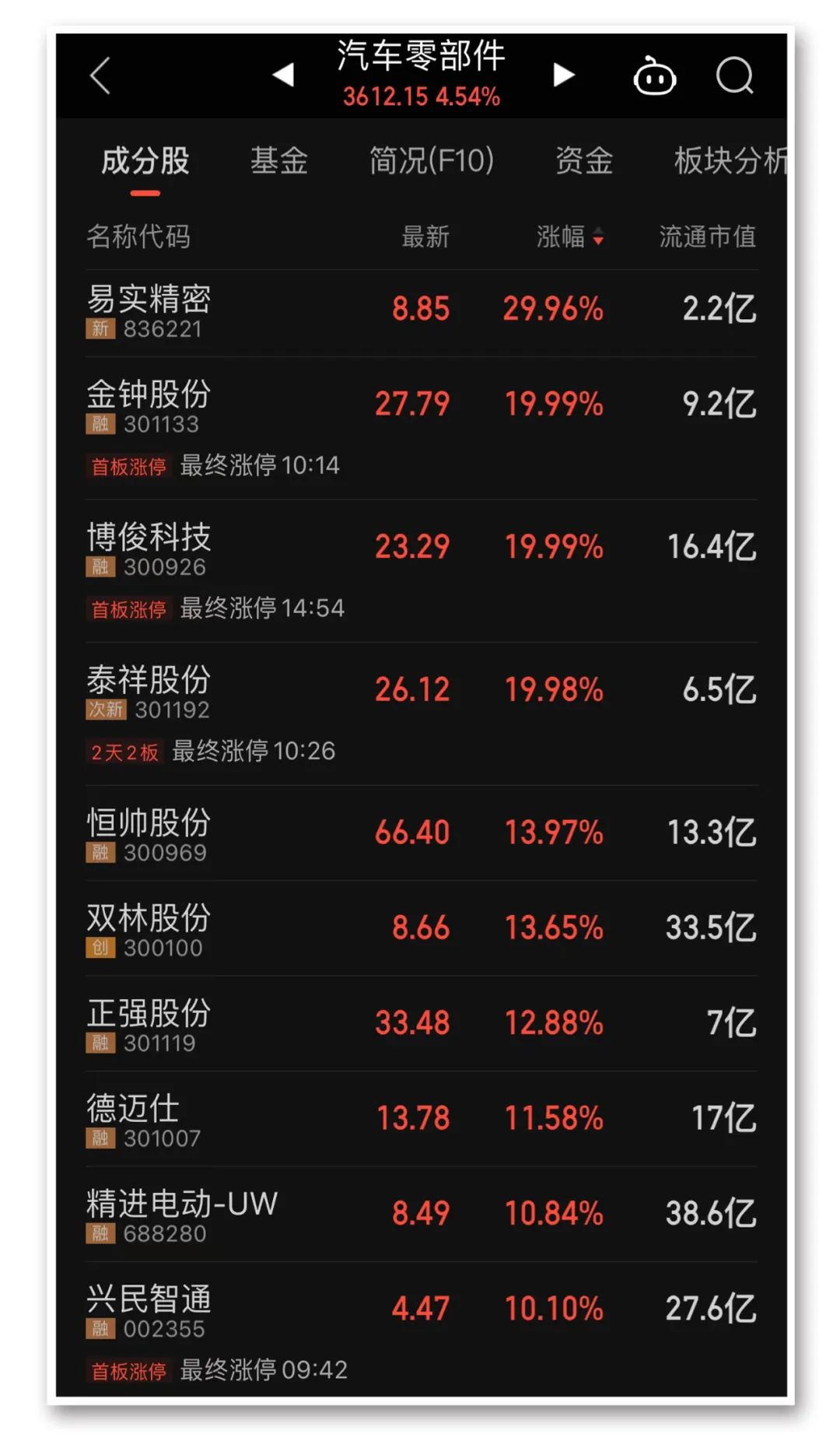840x1441 pixels.
Task: Open stock 精进电动-UW 688280
Action: pos(181,1215)
